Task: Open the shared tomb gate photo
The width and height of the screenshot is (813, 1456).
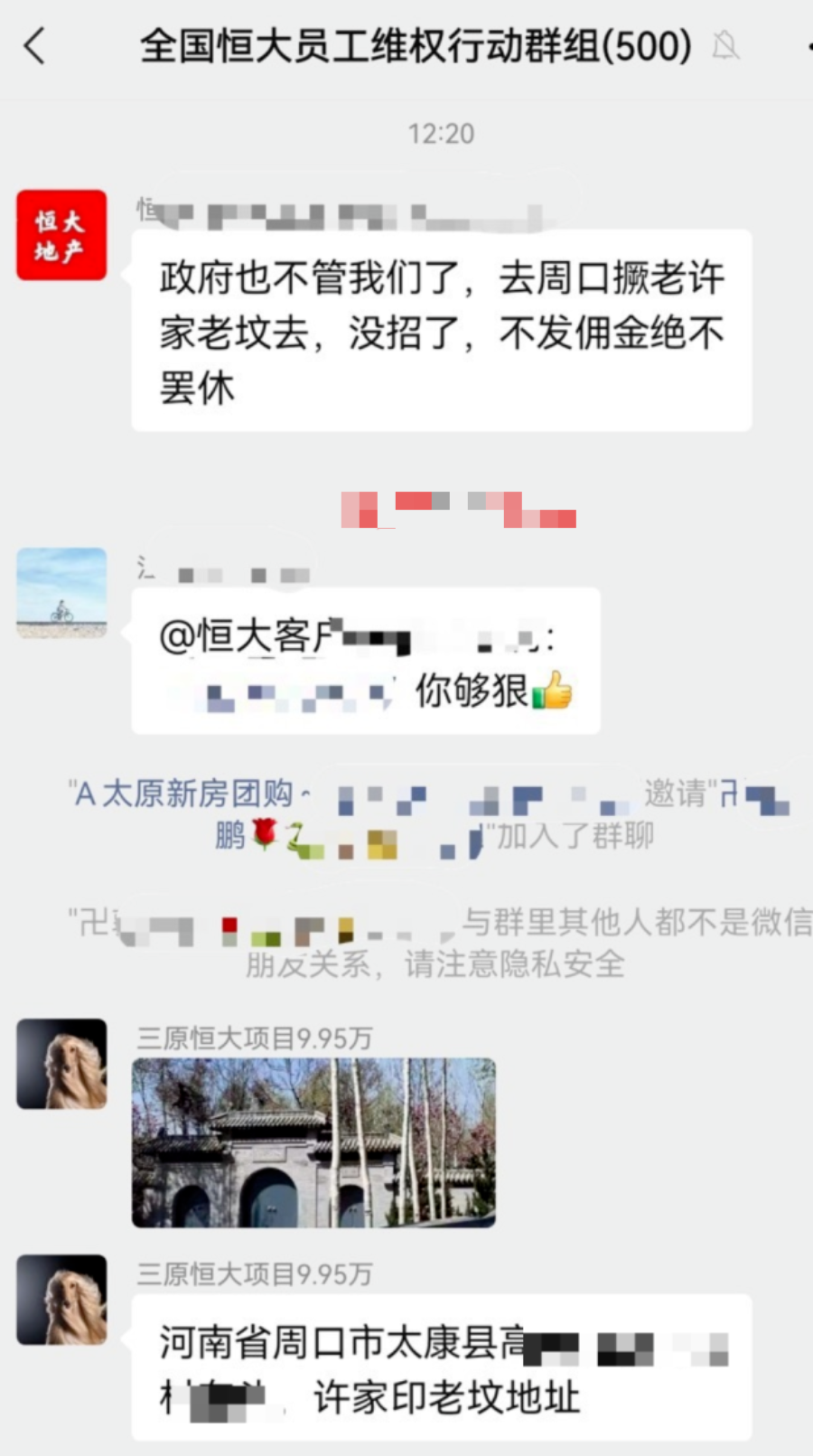Action: pyautogui.click(x=313, y=1142)
